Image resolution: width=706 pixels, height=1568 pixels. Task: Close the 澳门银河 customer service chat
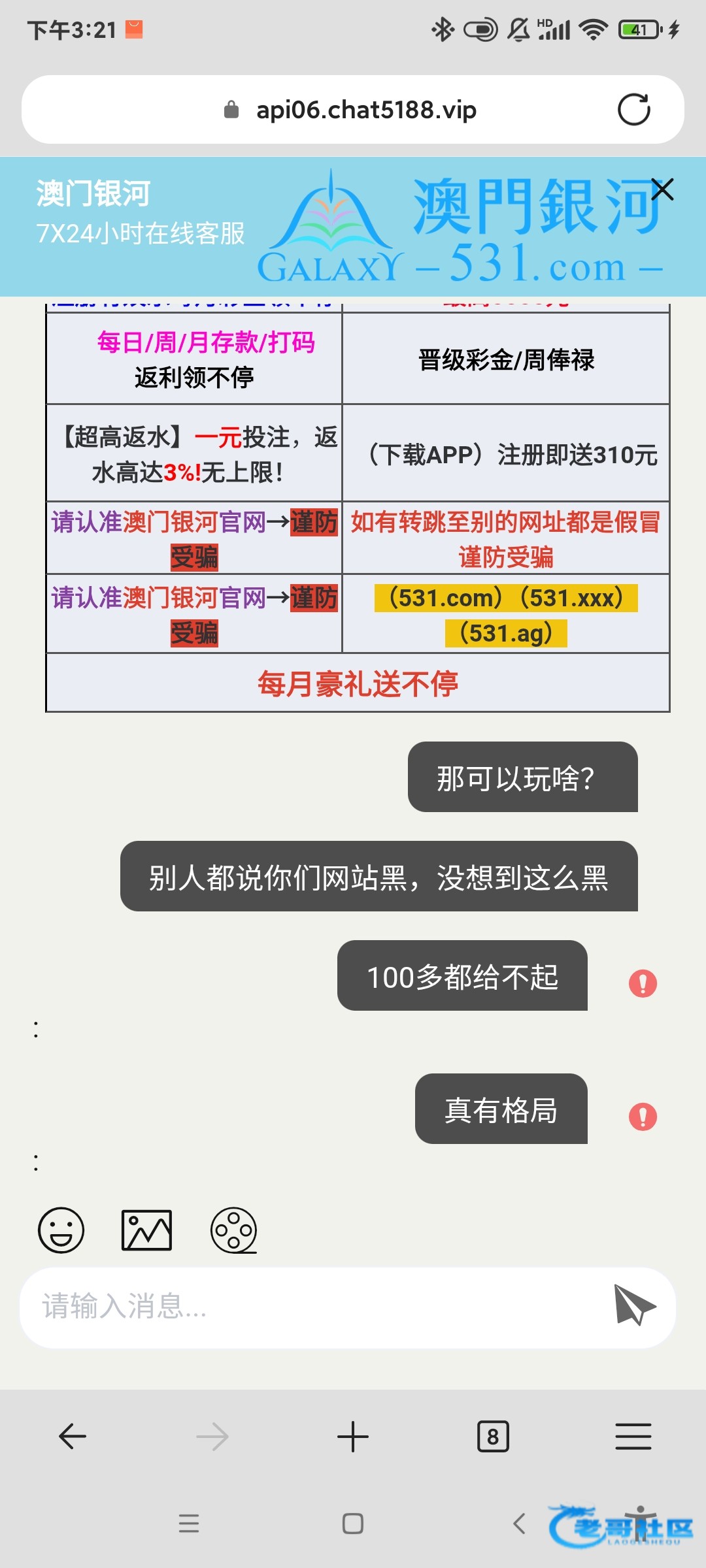click(x=662, y=189)
